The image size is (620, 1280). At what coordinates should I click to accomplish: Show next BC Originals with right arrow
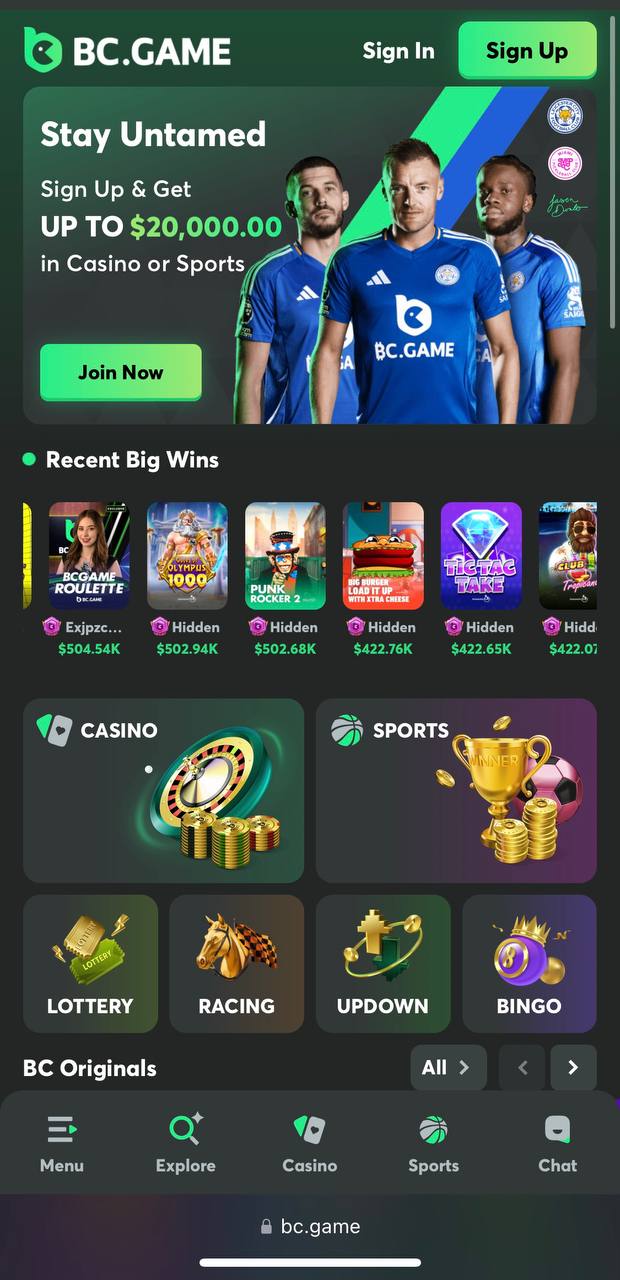[x=573, y=1067]
